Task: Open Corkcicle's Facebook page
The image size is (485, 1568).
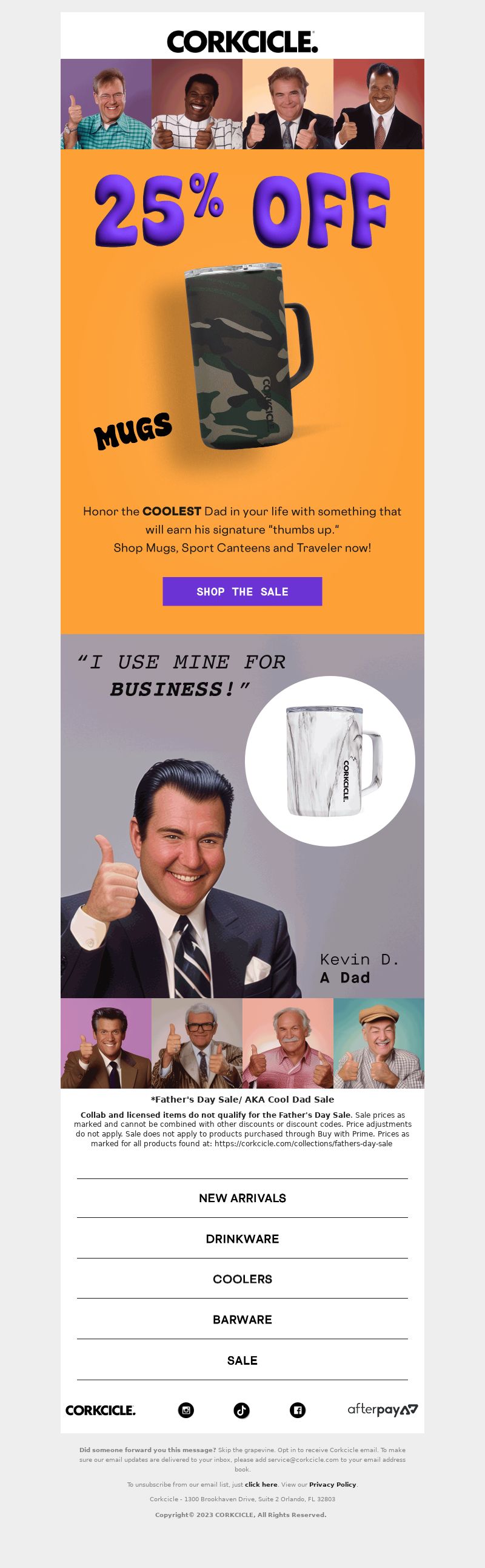Action: pos(297,1410)
